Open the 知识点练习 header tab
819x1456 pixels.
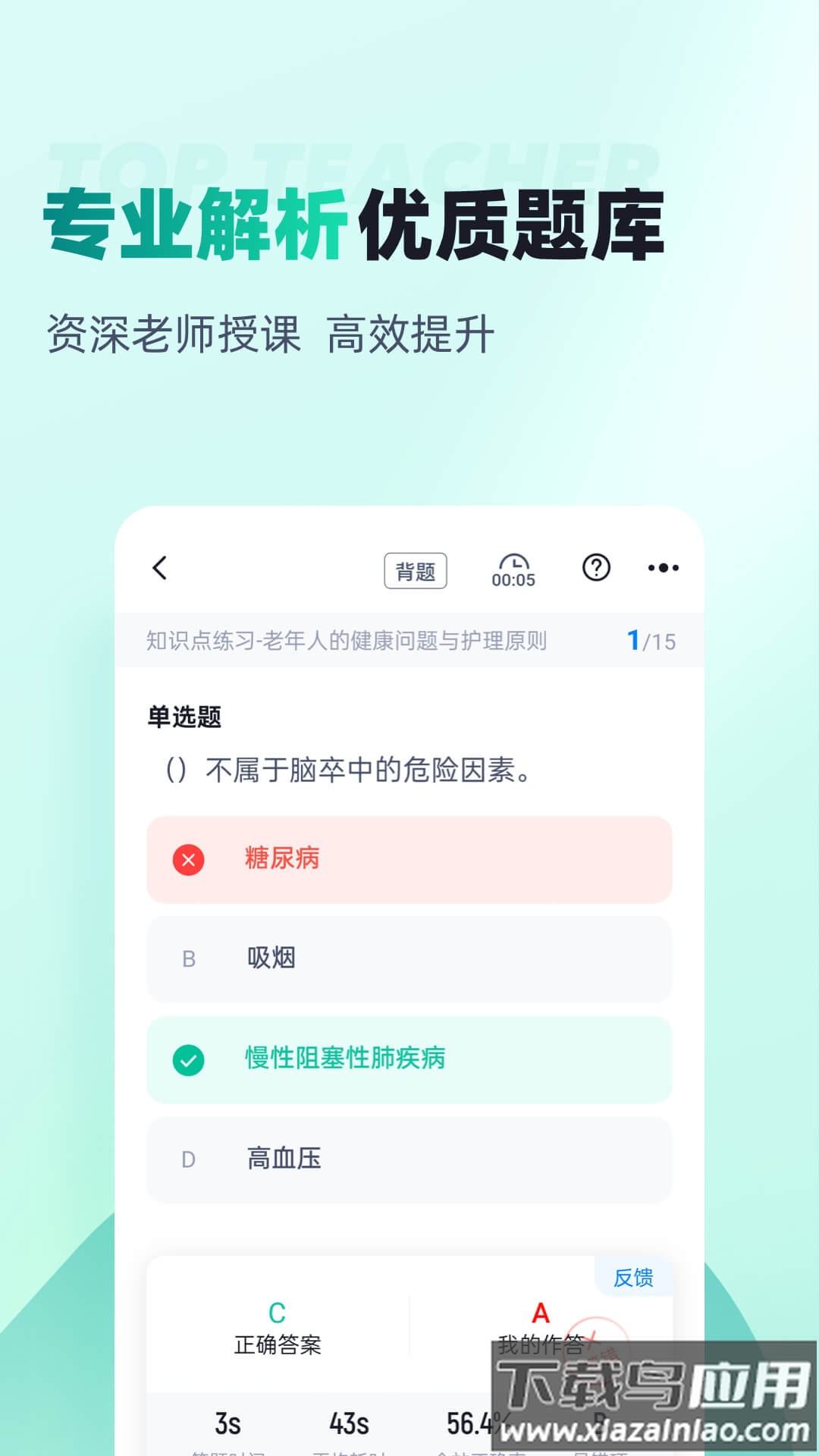point(346,639)
